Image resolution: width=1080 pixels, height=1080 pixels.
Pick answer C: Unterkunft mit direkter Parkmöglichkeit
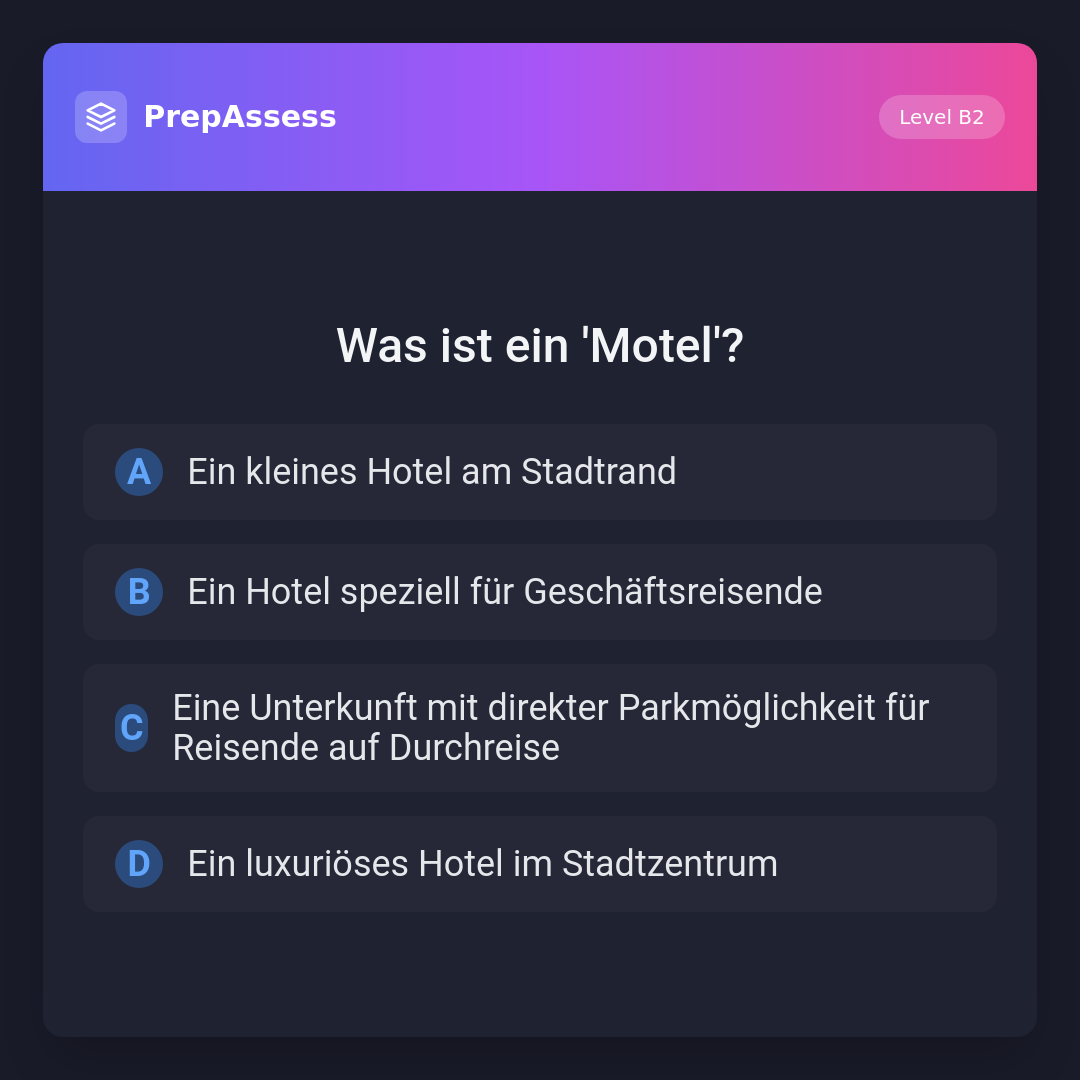tap(540, 728)
